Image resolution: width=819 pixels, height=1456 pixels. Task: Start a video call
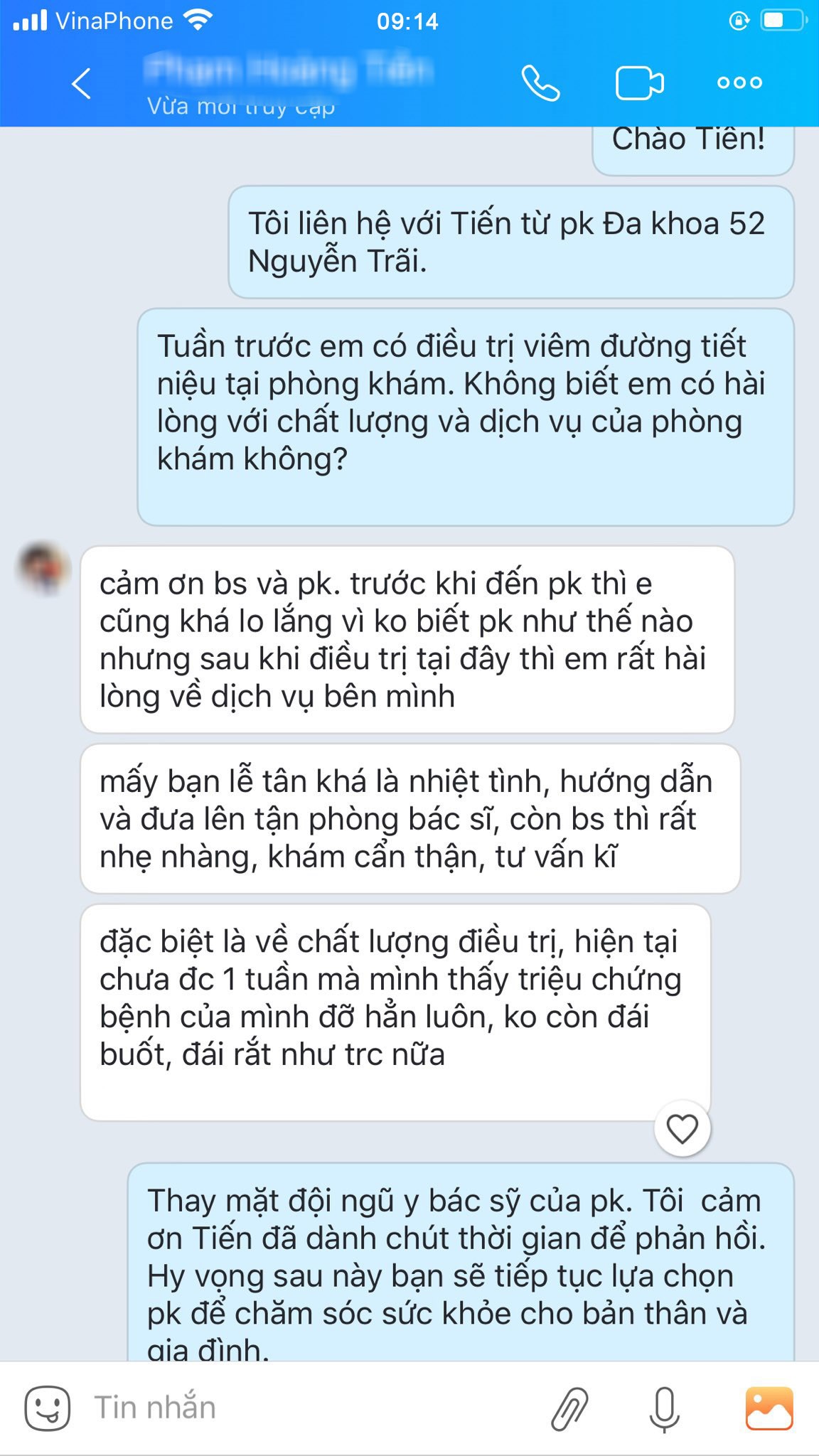point(638,83)
